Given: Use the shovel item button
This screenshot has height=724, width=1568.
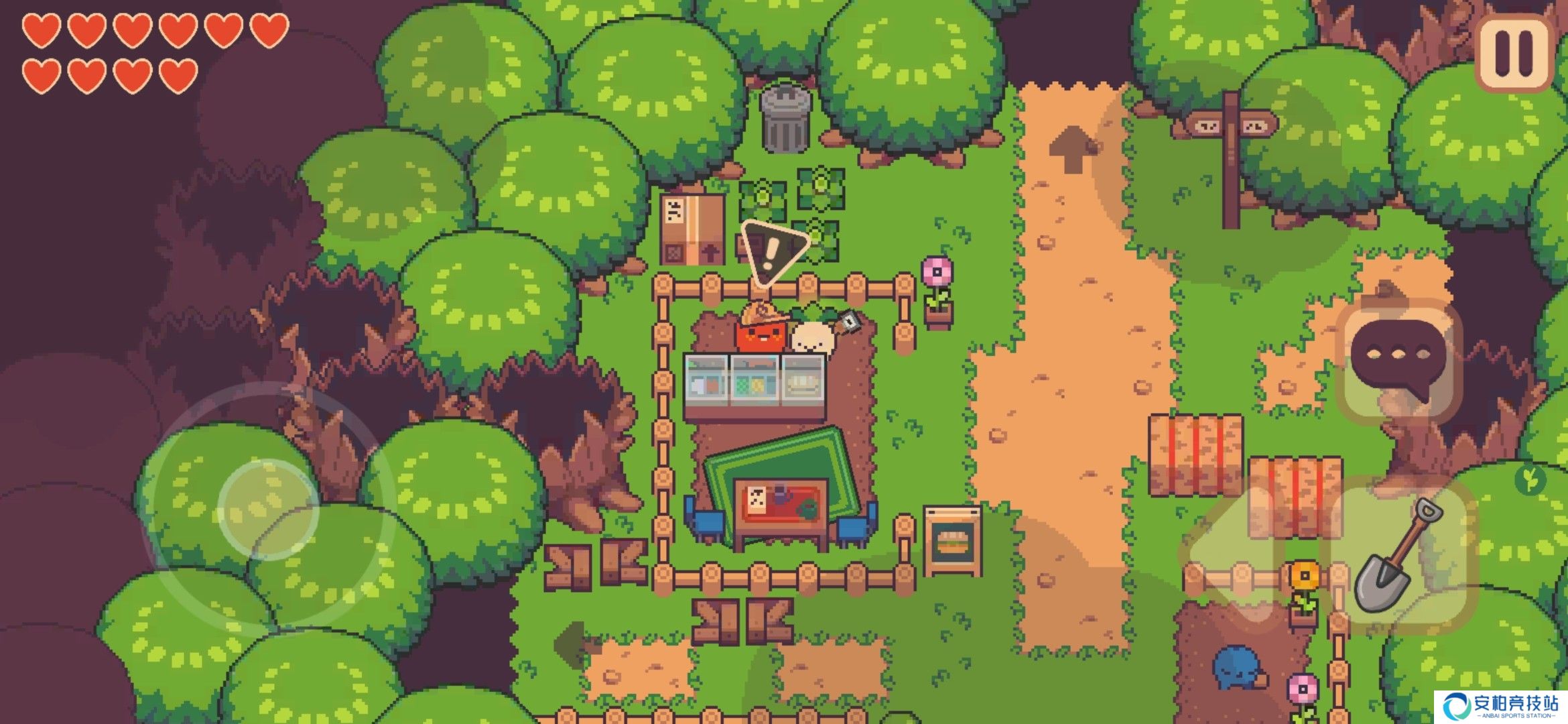Looking at the screenshot, I should coord(1402,555).
